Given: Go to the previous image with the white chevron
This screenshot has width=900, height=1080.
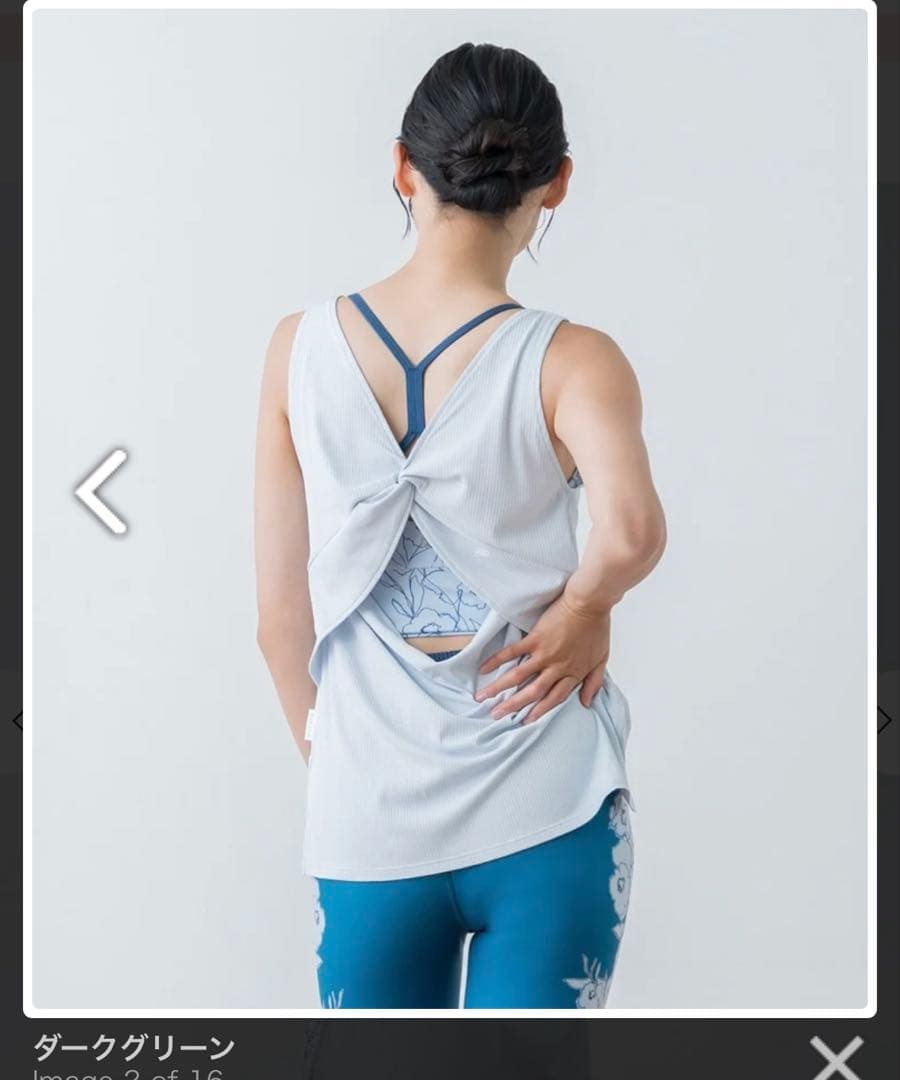Looking at the screenshot, I should coord(102,491).
